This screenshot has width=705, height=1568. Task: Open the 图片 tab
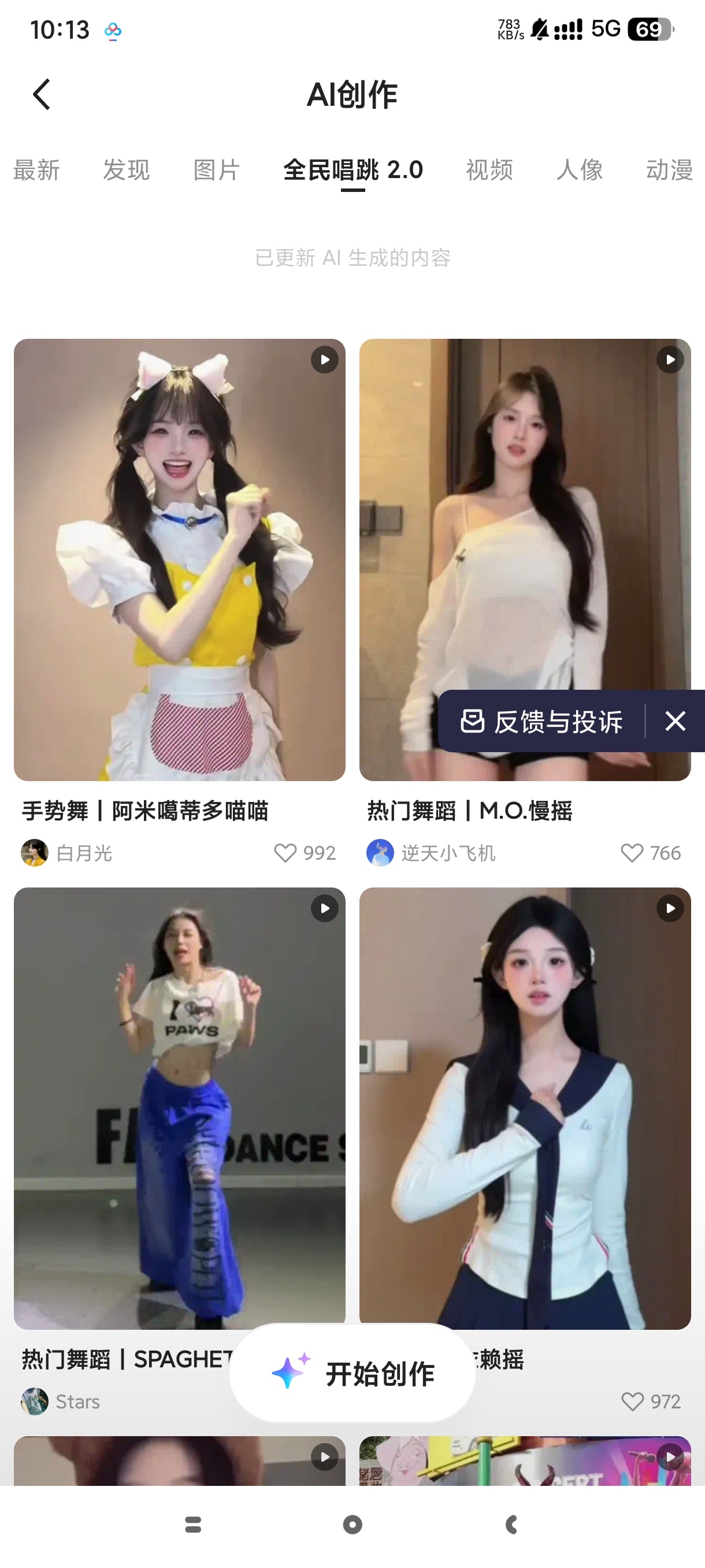217,170
